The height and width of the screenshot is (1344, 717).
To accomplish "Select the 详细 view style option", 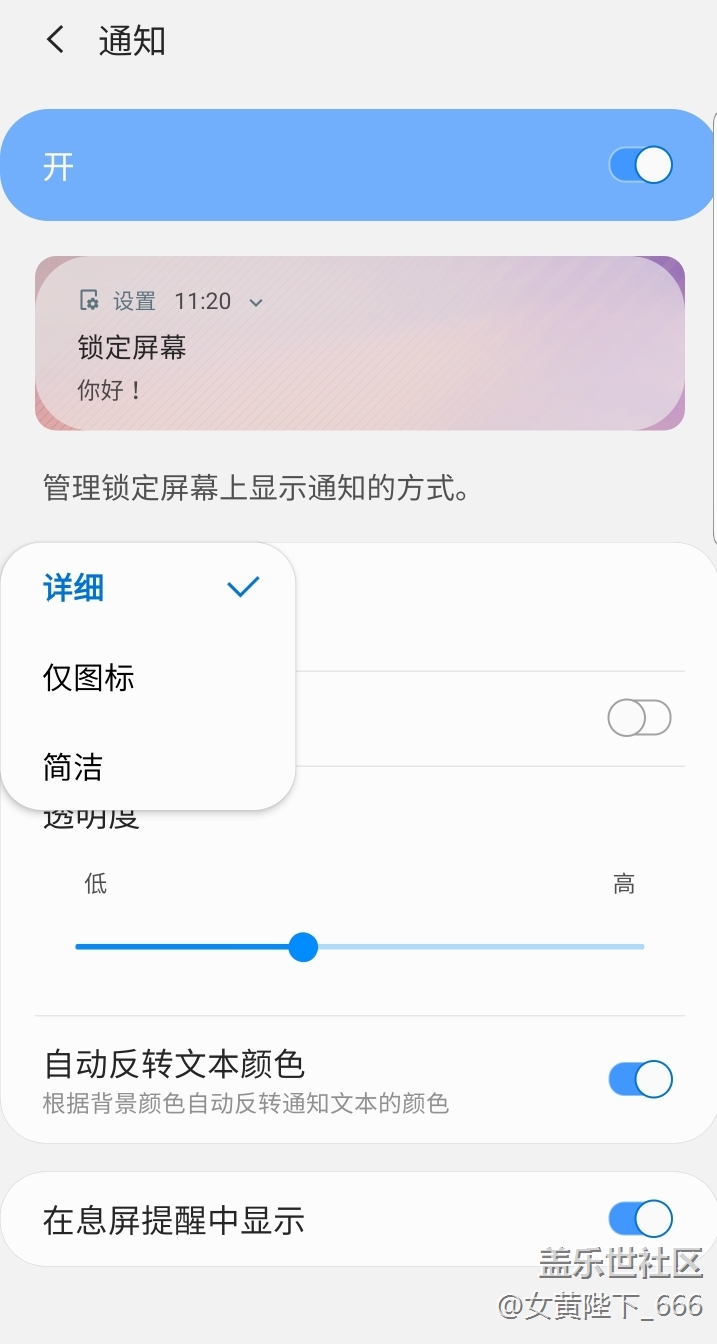I will click(74, 588).
